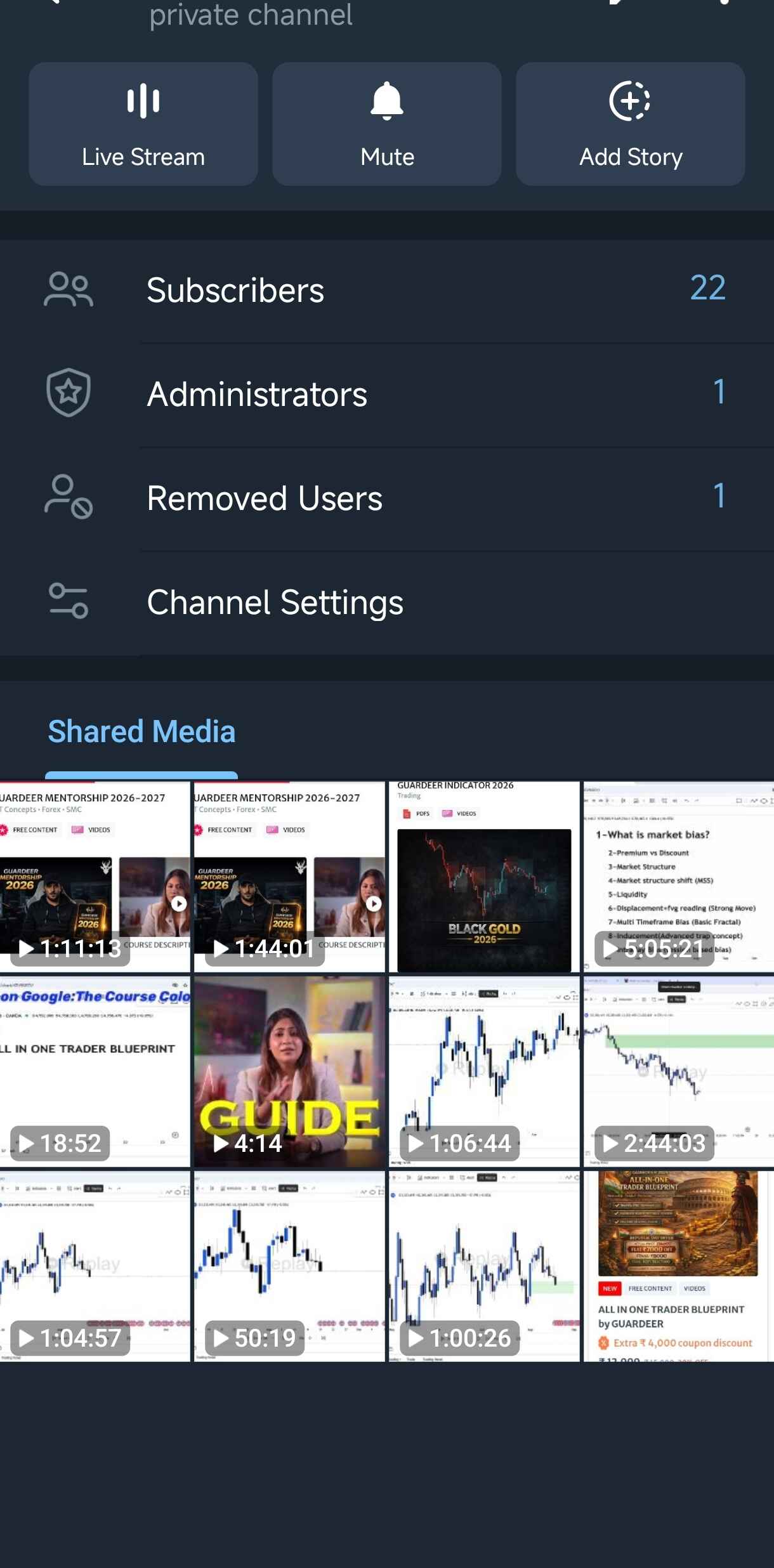The height and width of the screenshot is (1568, 774).
Task: Add a new story
Action: click(x=630, y=124)
